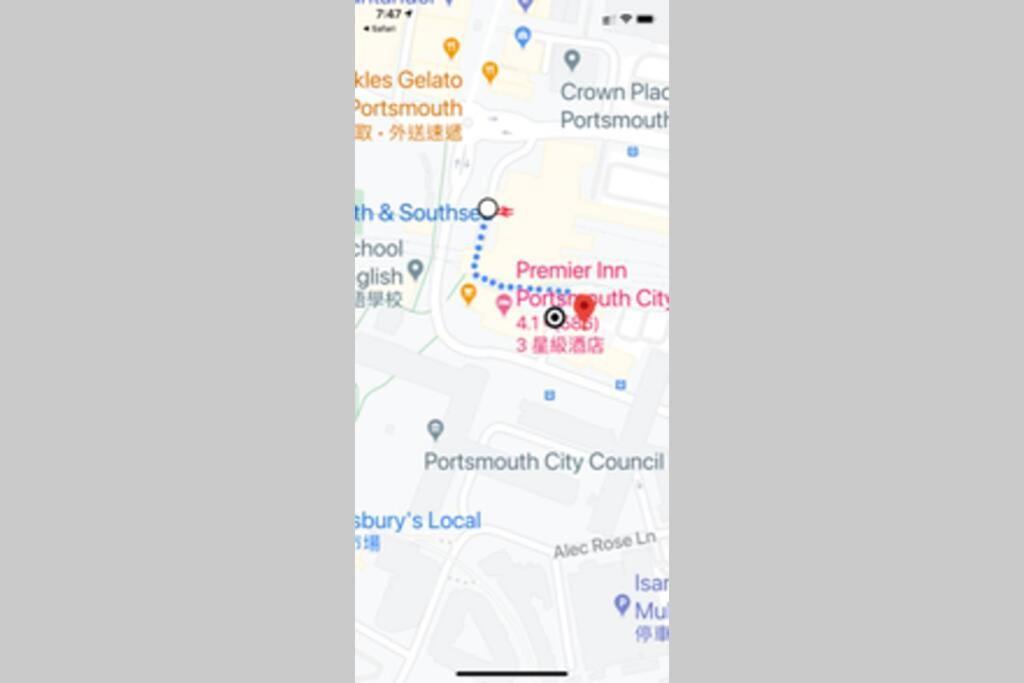Open the school of English map pin
This screenshot has height=683, width=1024.
[416, 269]
